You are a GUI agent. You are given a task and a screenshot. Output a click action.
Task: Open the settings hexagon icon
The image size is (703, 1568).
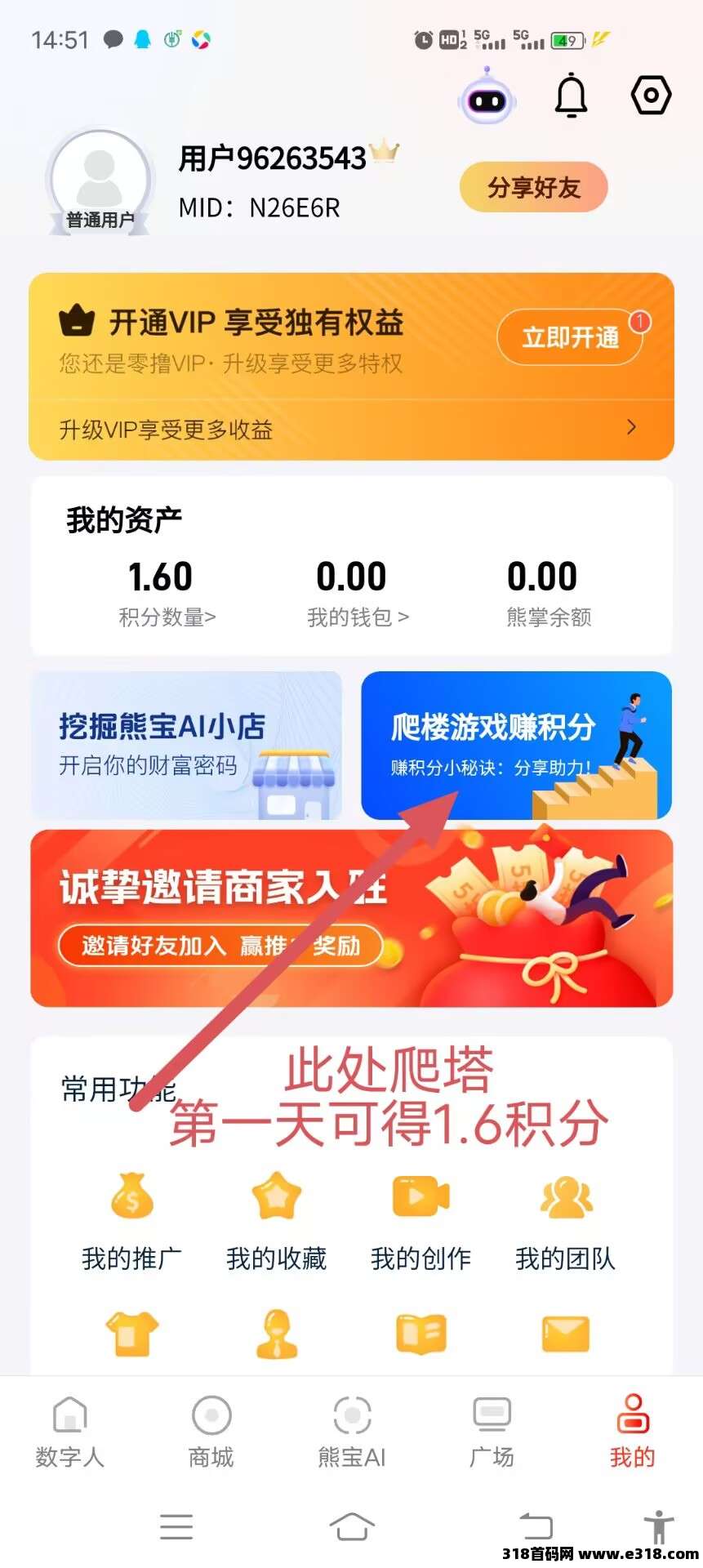(x=651, y=96)
